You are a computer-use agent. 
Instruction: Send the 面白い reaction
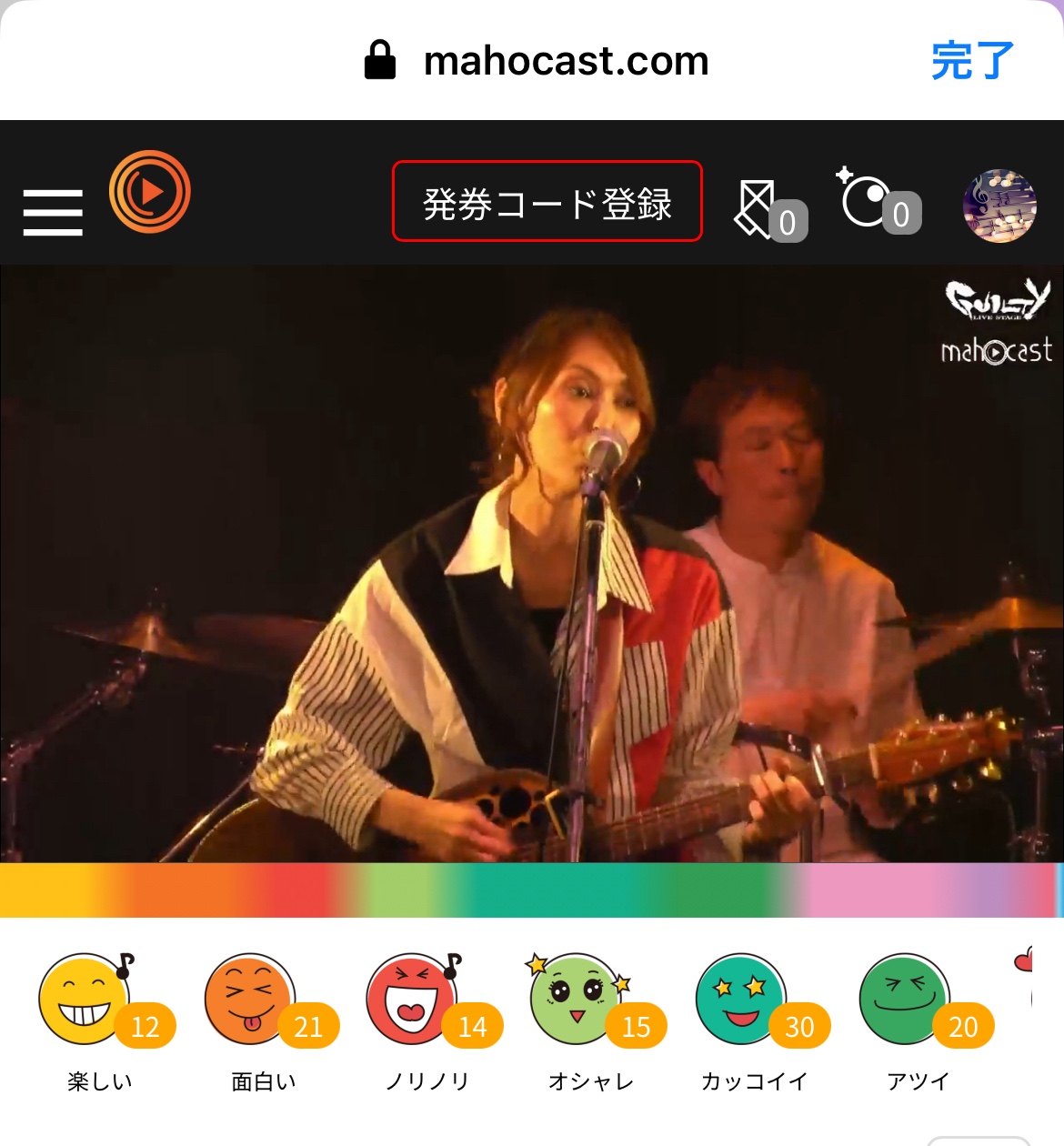click(251, 1000)
